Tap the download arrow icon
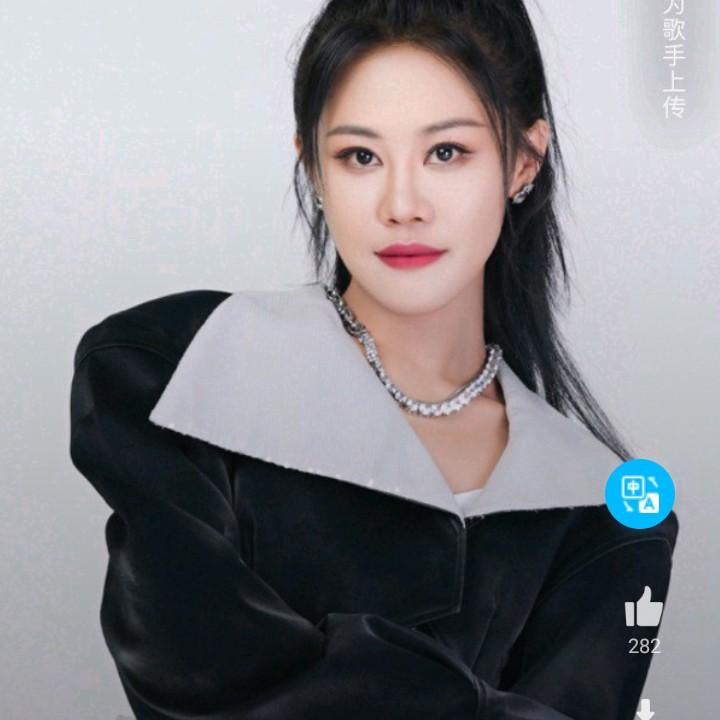Screen dimensions: 720x720 coord(645,710)
